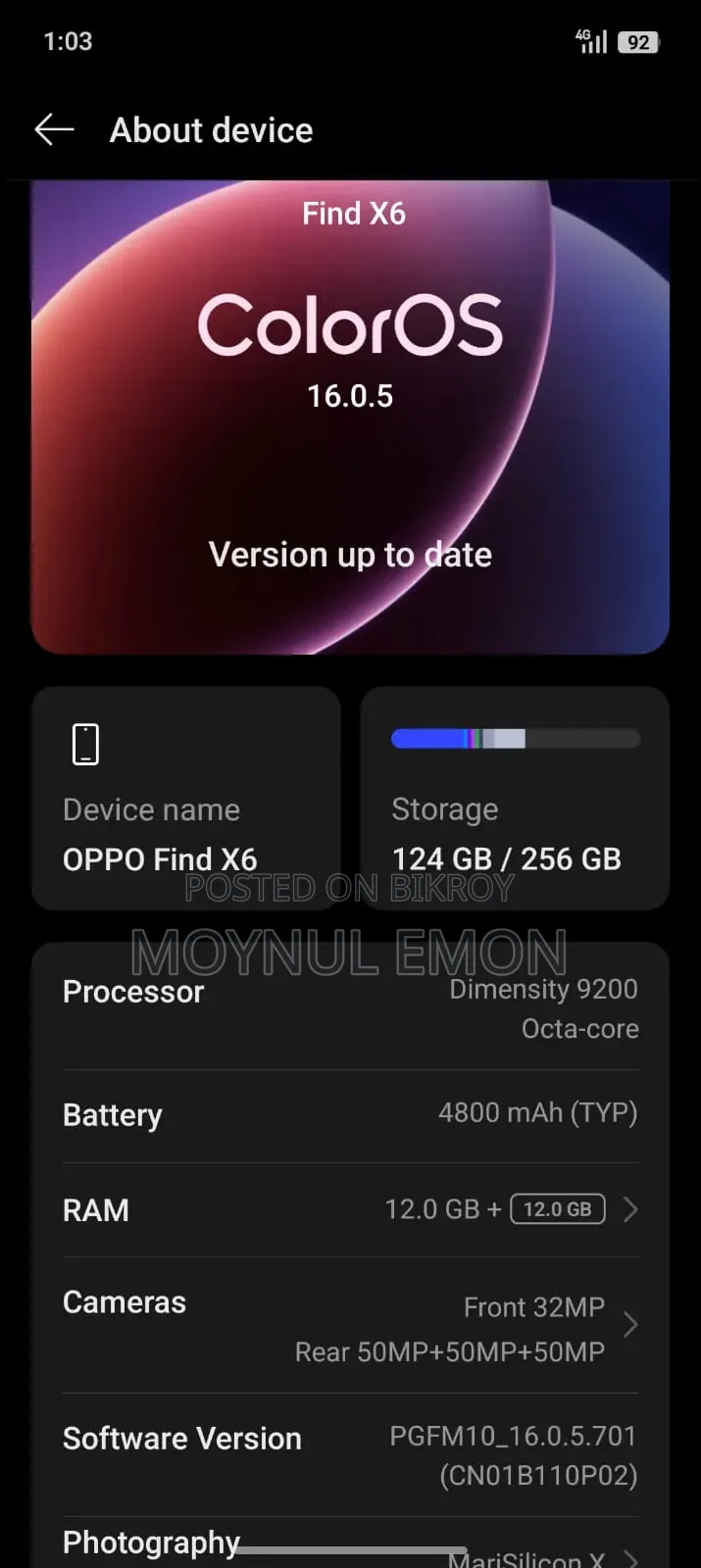Go back from About device
The image size is (701, 1568).
(x=54, y=129)
